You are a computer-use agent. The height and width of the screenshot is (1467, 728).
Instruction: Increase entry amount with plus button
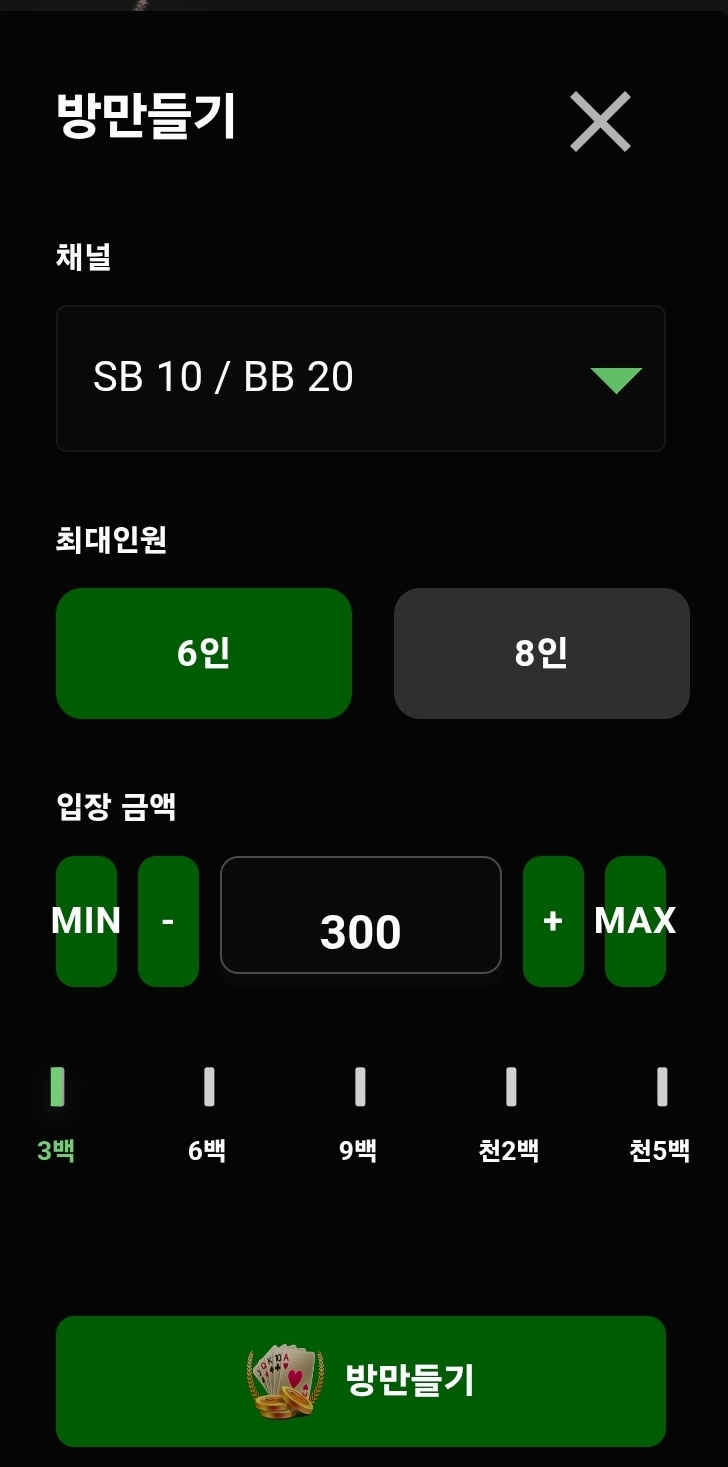point(553,921)
